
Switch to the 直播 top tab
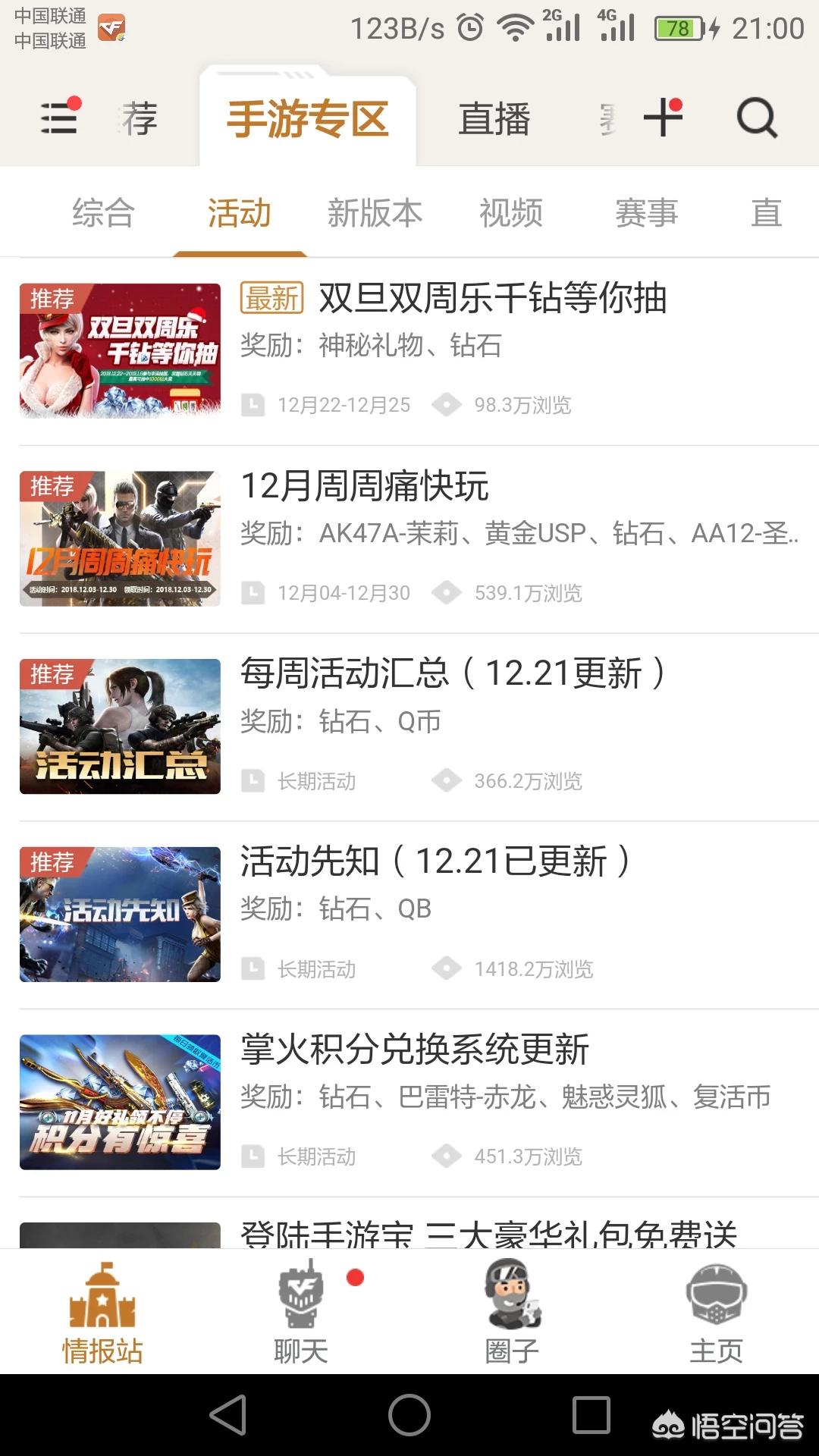click(494, 120)
